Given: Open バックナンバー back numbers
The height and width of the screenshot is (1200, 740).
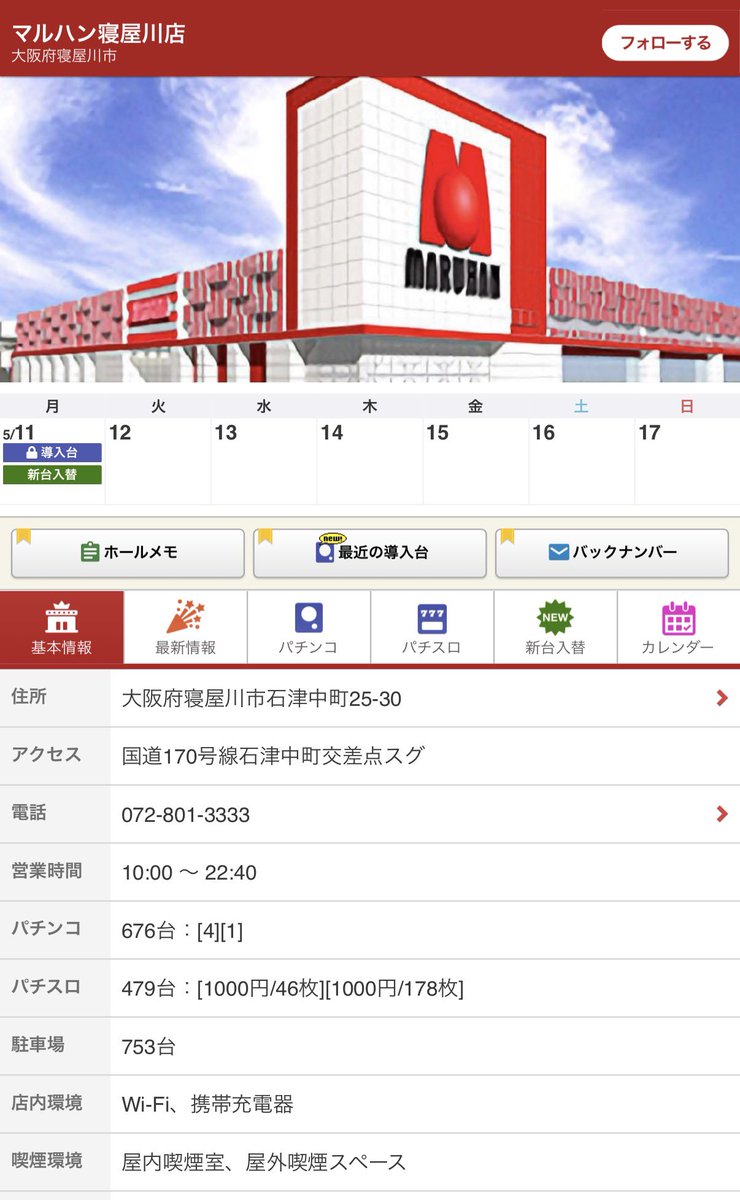Looking at the screenshot, I should (612, 553).
